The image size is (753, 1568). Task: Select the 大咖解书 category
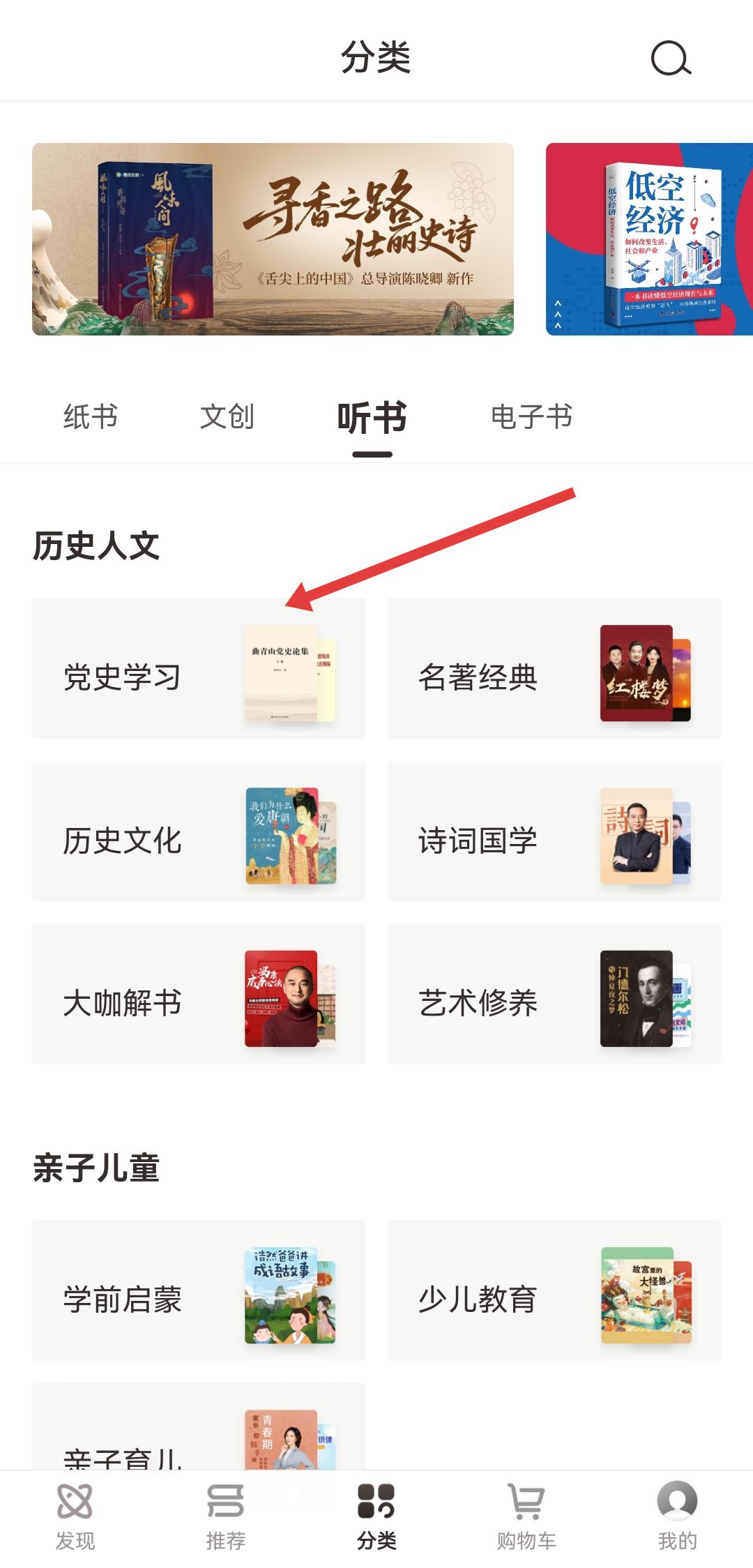[199, 993]
